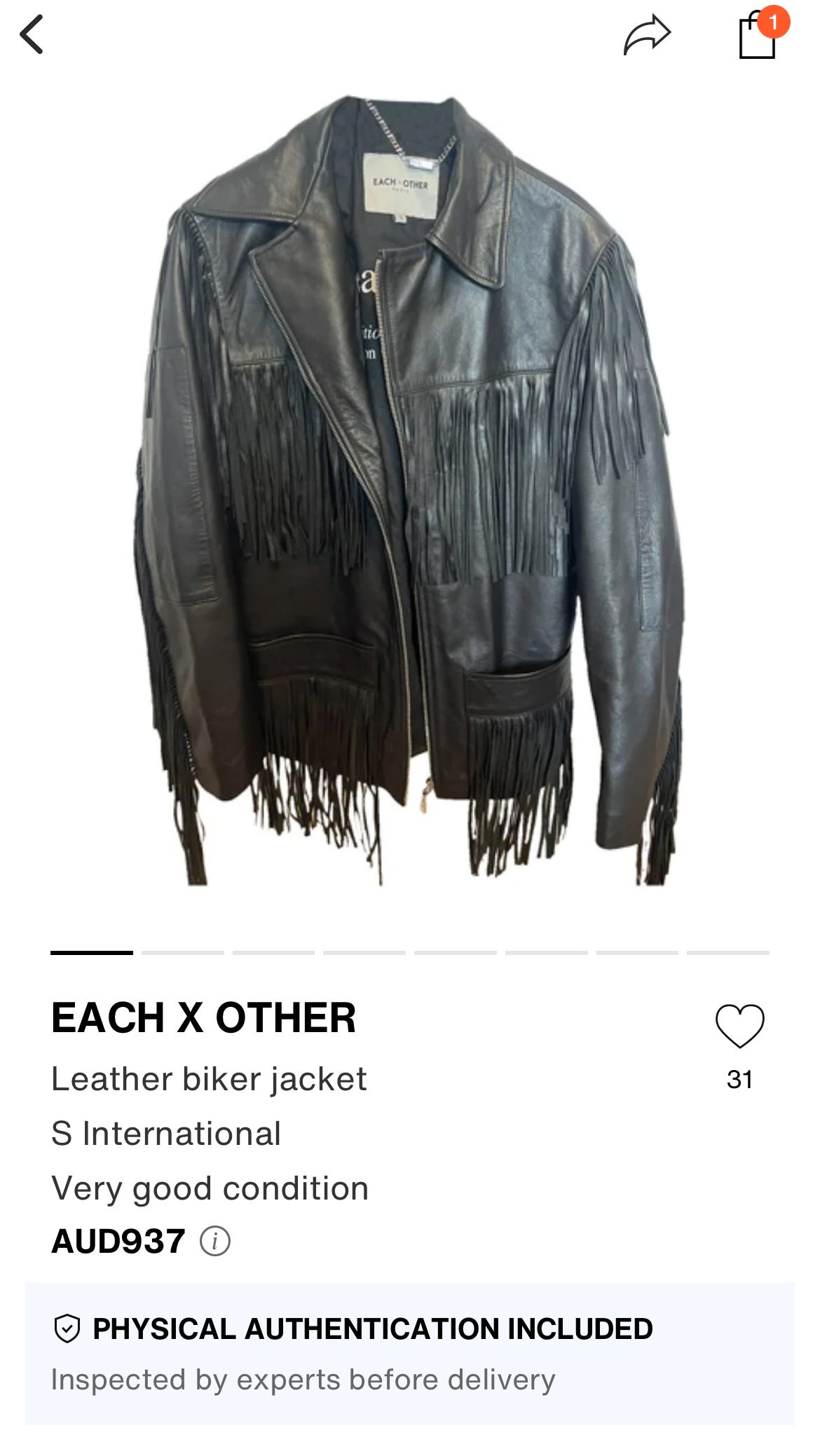Viewport: 820px width, 1456px height.
Task: Like the leather biker jacket with the heart
Action: click(739, 1026)
